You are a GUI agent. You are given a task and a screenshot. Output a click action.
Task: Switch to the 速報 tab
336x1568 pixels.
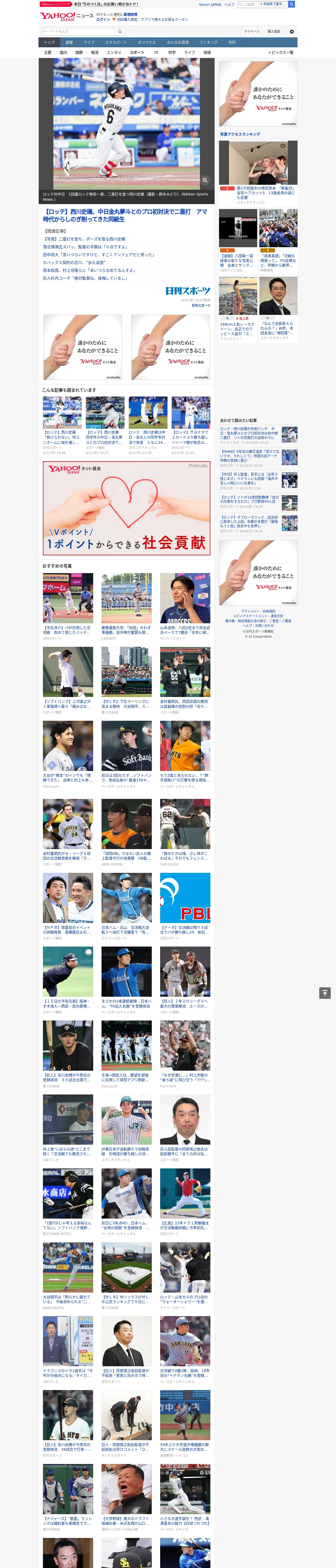69,43
